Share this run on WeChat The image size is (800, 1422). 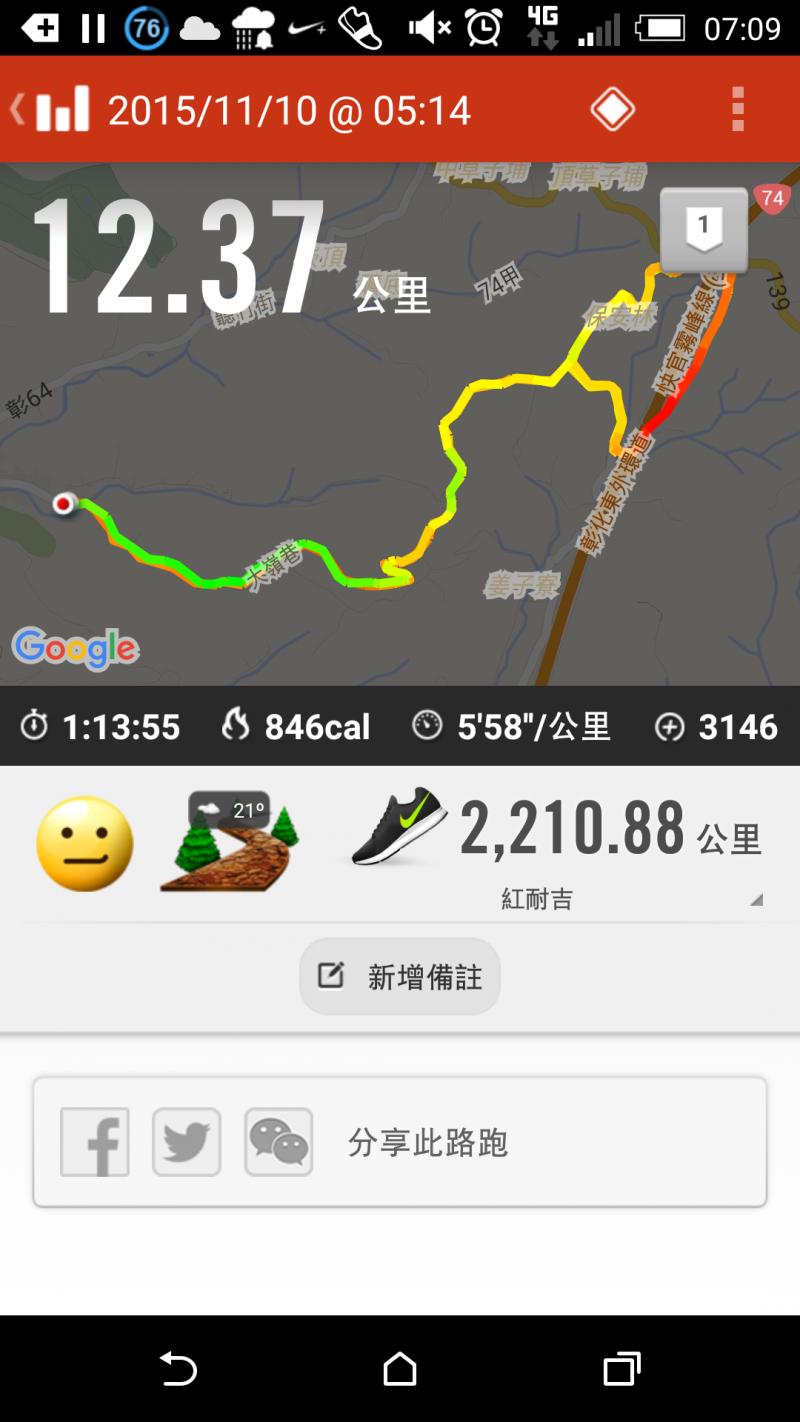[x=278, y=1142]
